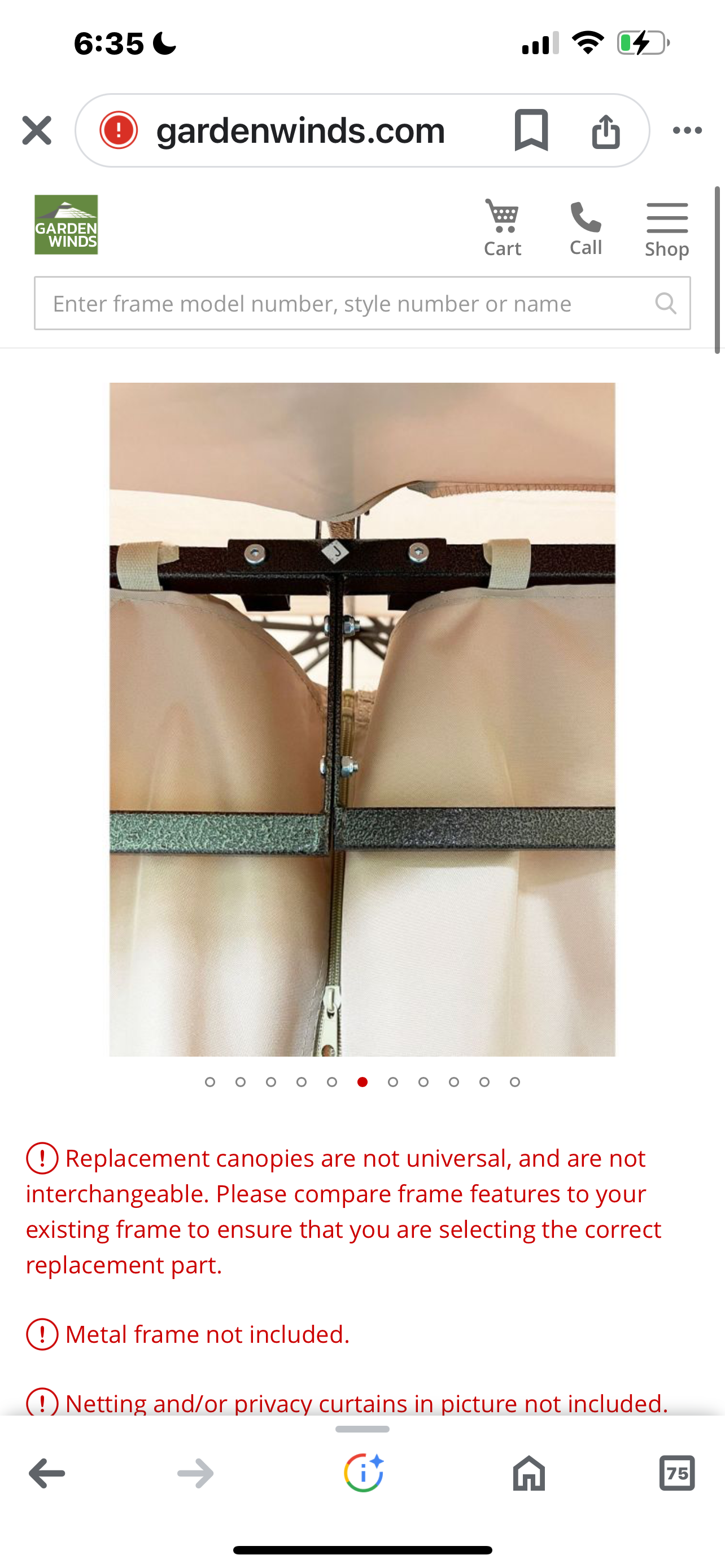
Task: Open the Garden Winds home logo
Action: (67, 225)
